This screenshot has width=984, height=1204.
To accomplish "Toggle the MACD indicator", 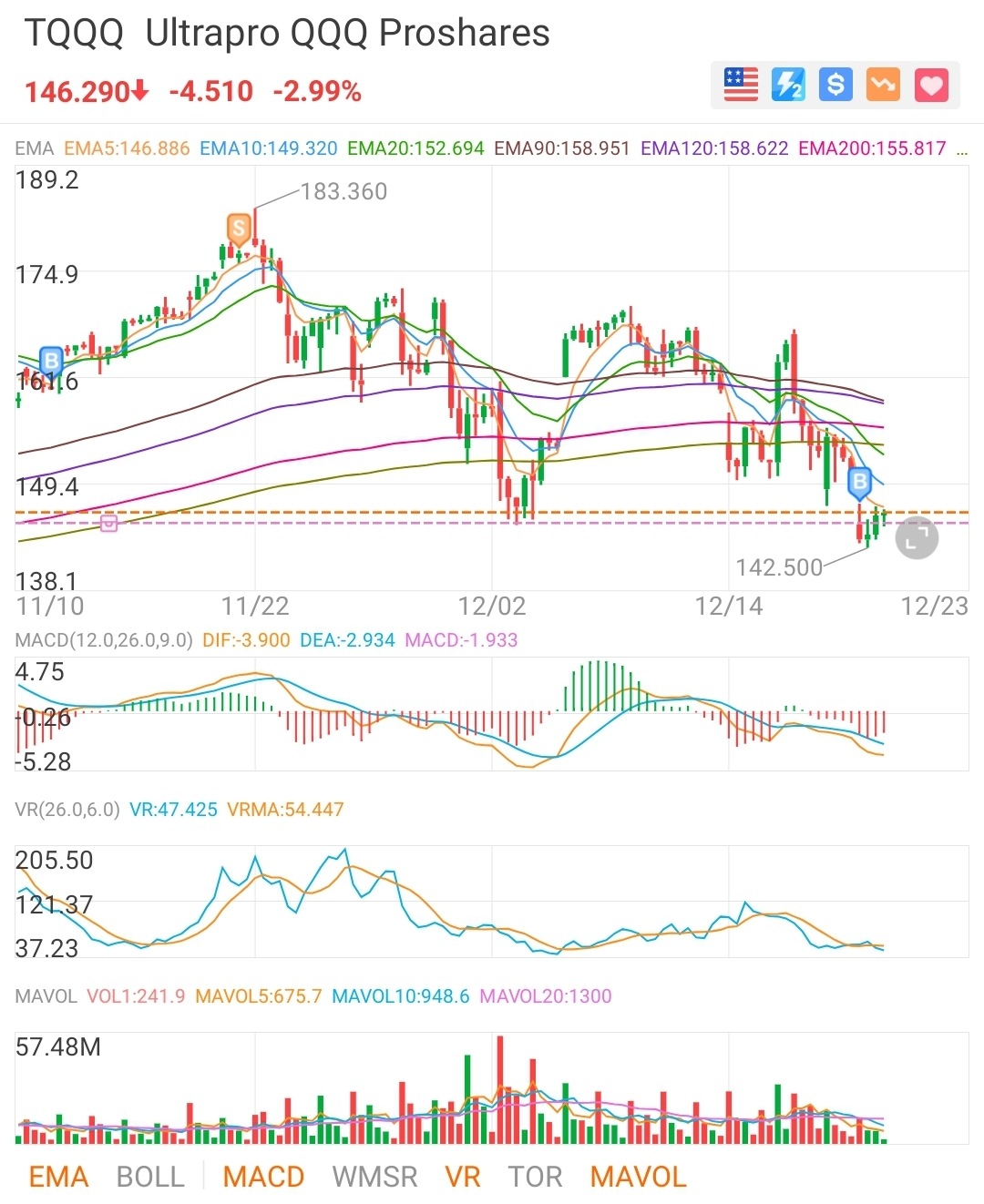I will coord(263,1177).
